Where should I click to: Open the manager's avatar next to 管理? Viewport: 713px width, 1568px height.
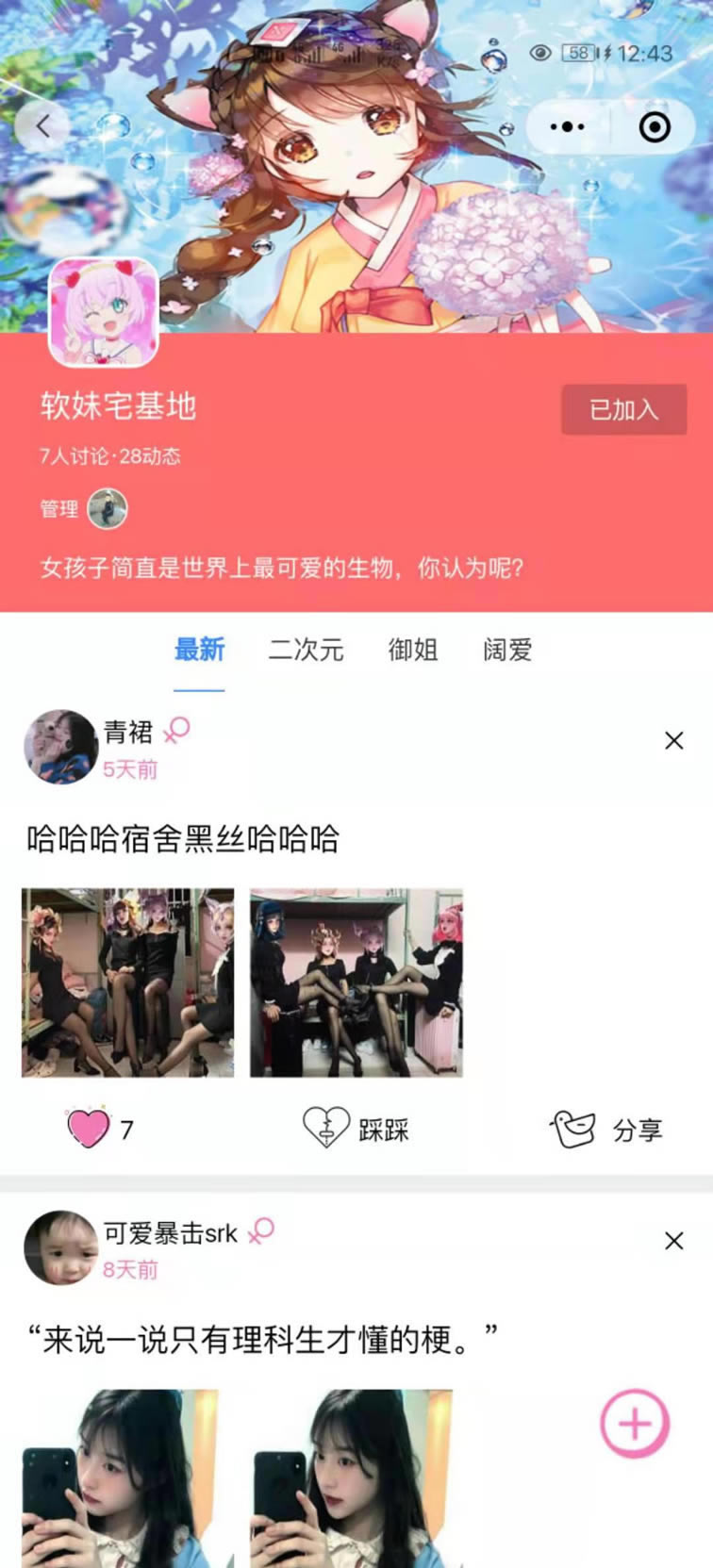[x=108, y=509]
